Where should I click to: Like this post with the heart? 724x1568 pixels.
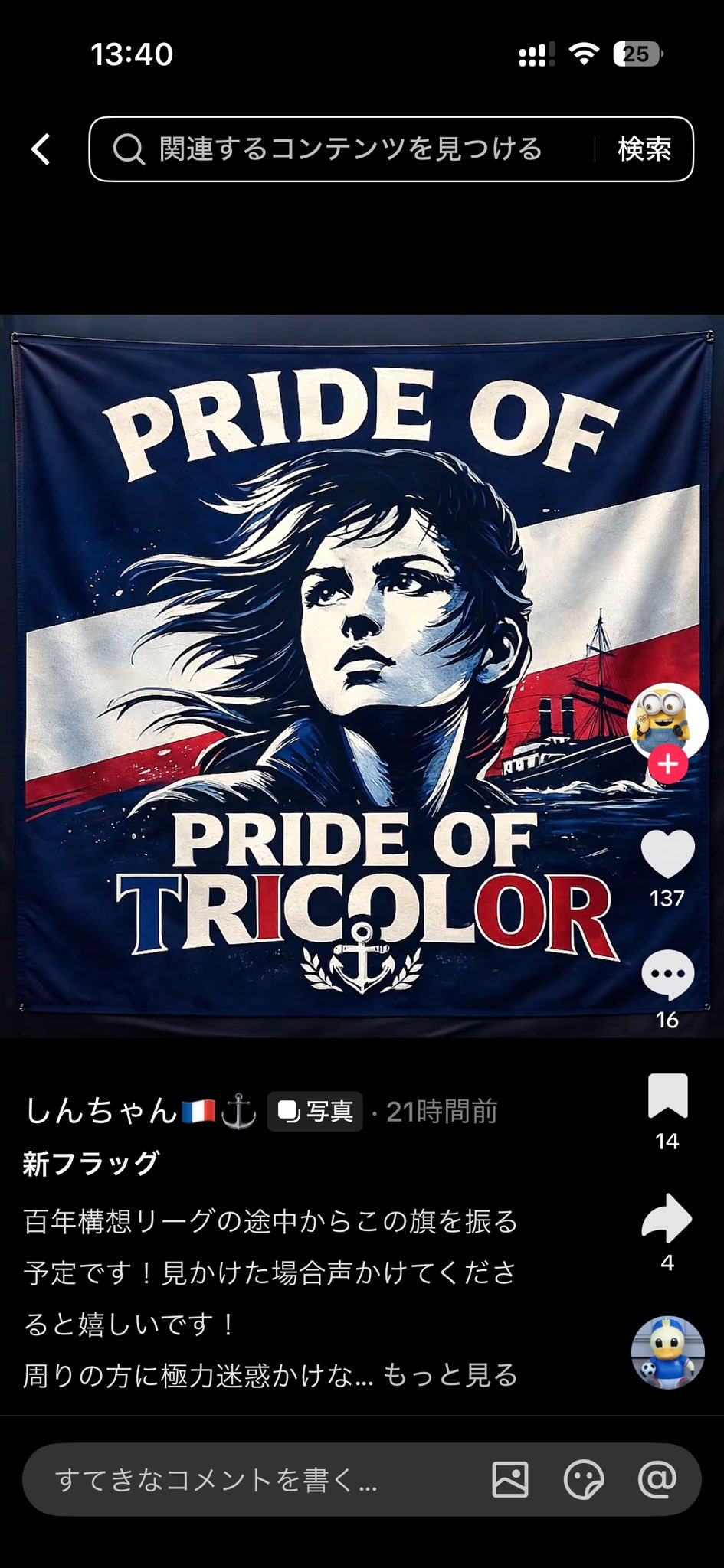(667, 854)
